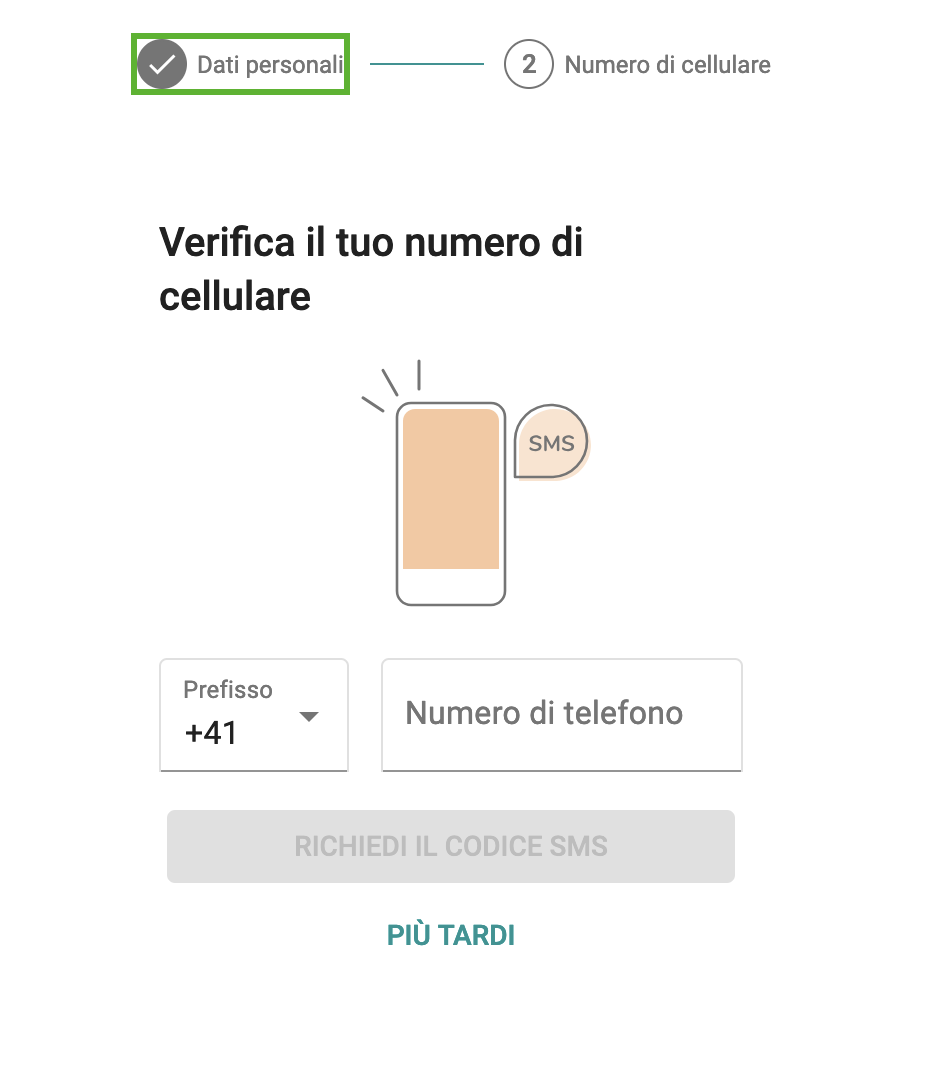Select the Numero di cellulare step
Image resolution: width=946 pixels, height=1092 pixels.
pyautogui.click(x=638, y=65)
